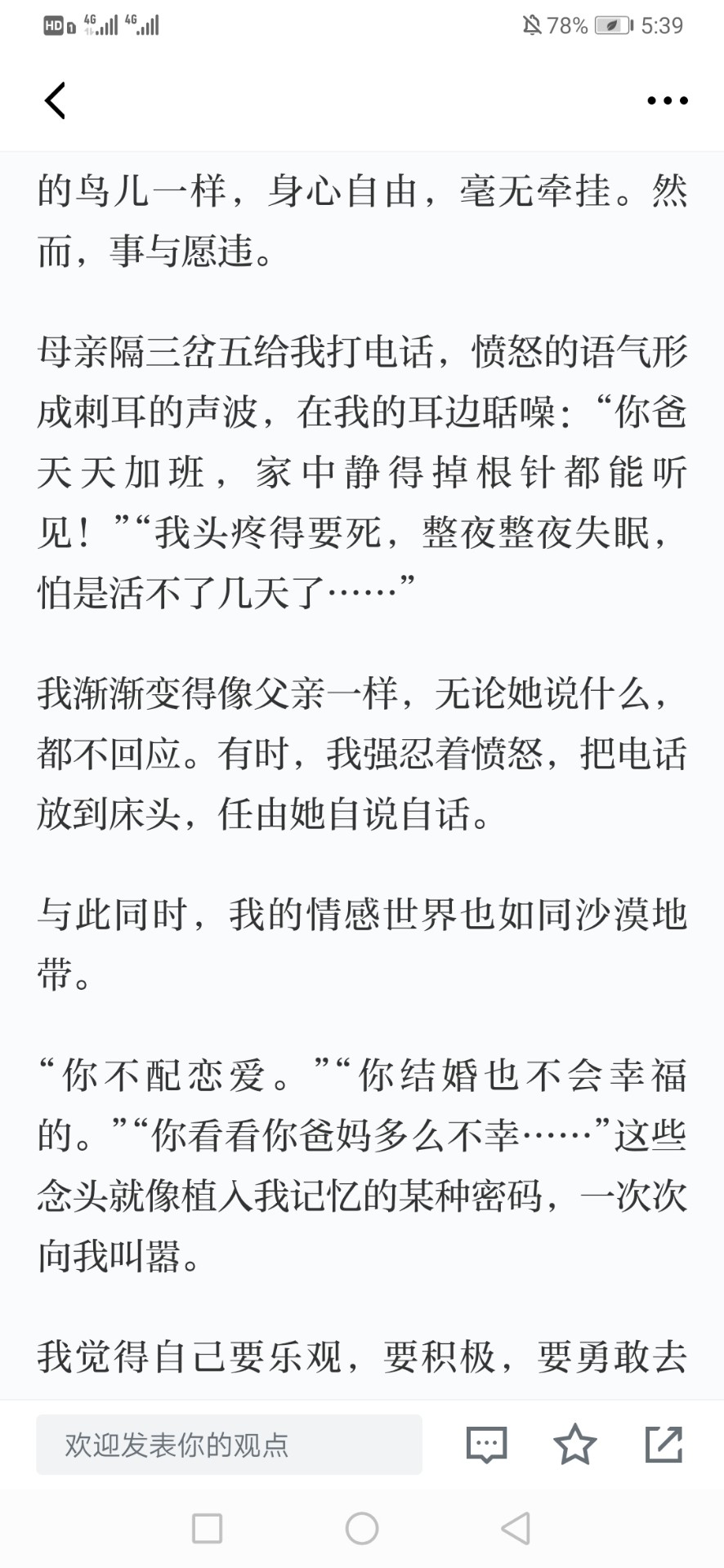Image resolution: width=724 pixels, height=1568 pixels.
Task: Tap the 欢迎发表你的观点 comment field
Action: pyautogui.click(x=229, y=1444)
